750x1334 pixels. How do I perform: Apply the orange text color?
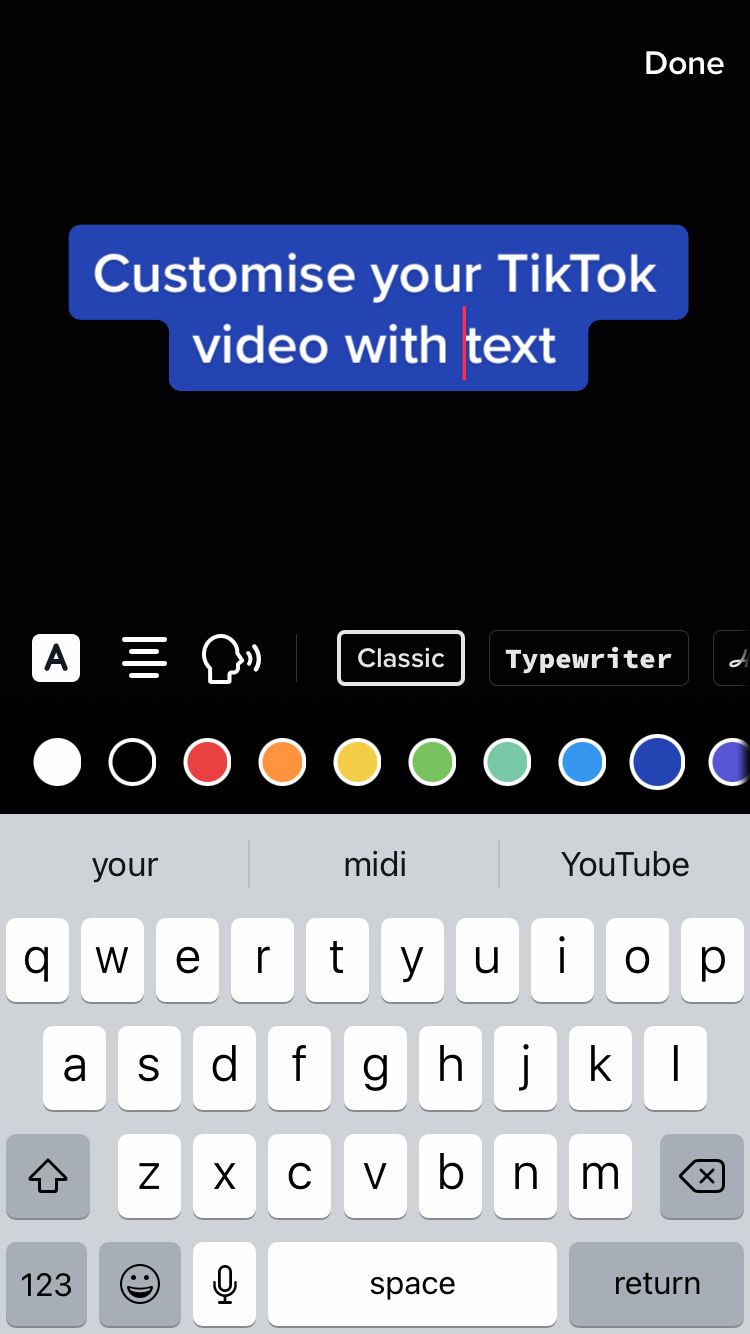(282, 762)
